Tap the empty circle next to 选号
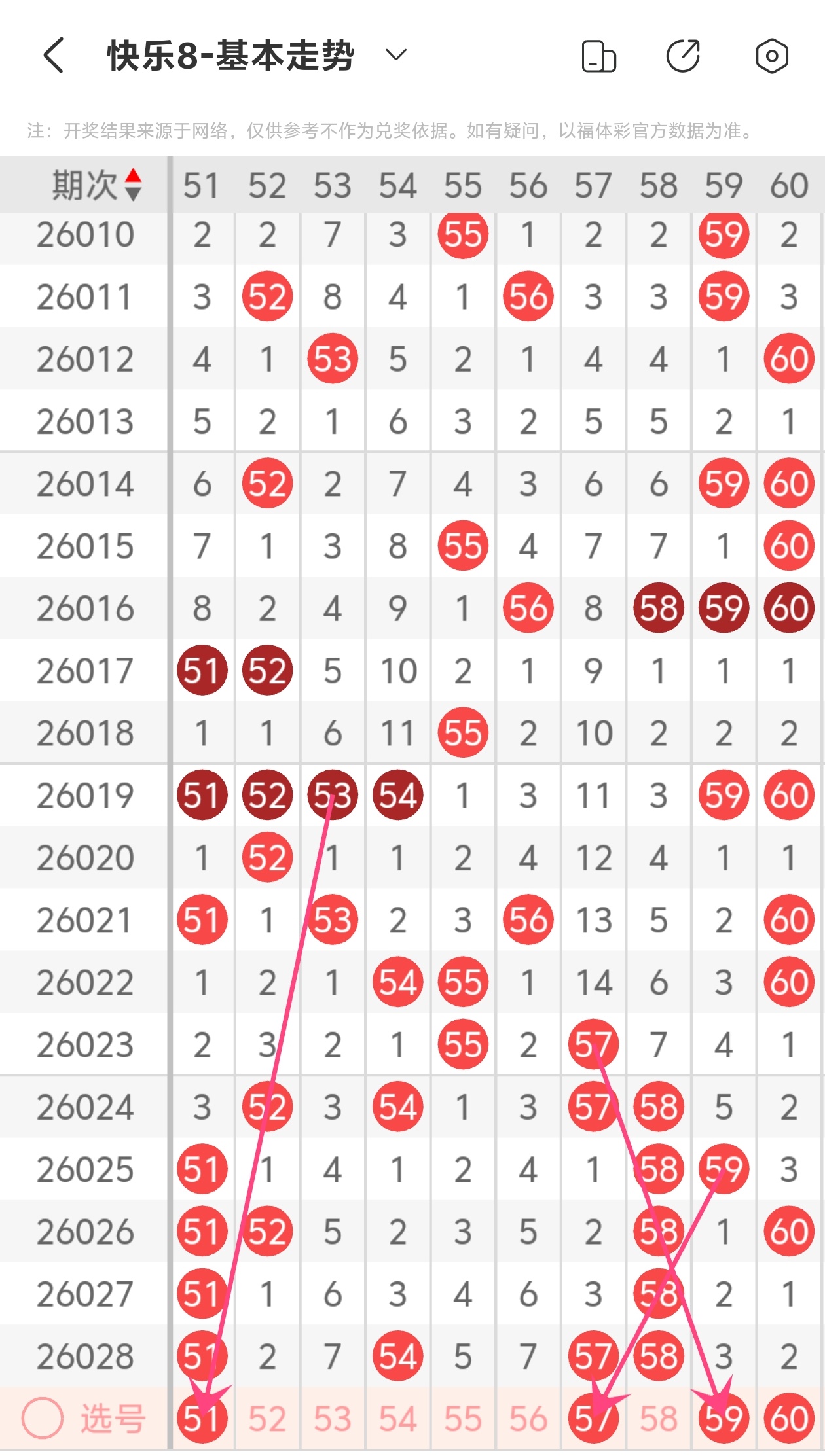The image size is (825, 1456). pos(43,1418)
